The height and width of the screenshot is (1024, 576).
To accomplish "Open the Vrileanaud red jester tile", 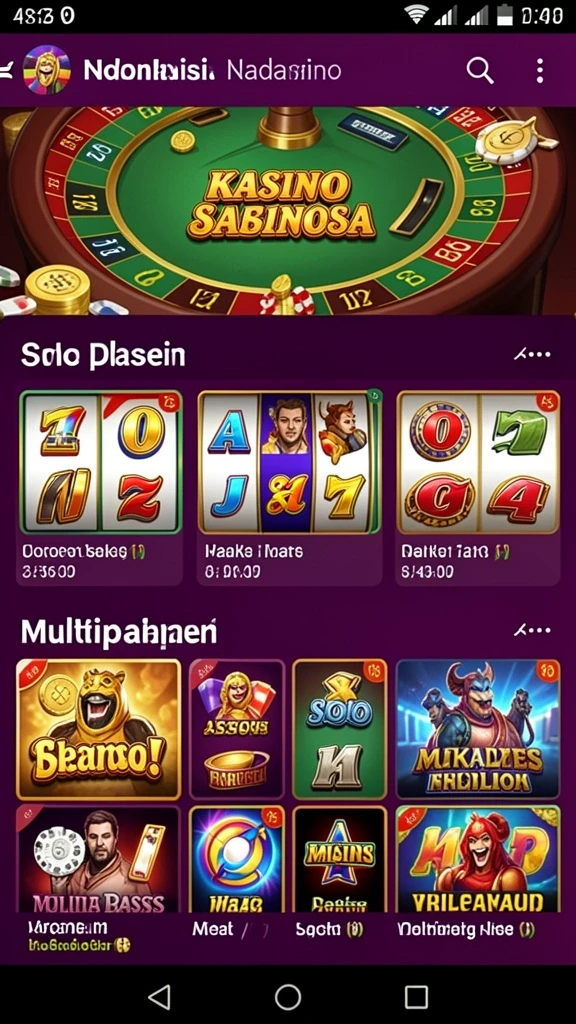I will coord(478,859).
